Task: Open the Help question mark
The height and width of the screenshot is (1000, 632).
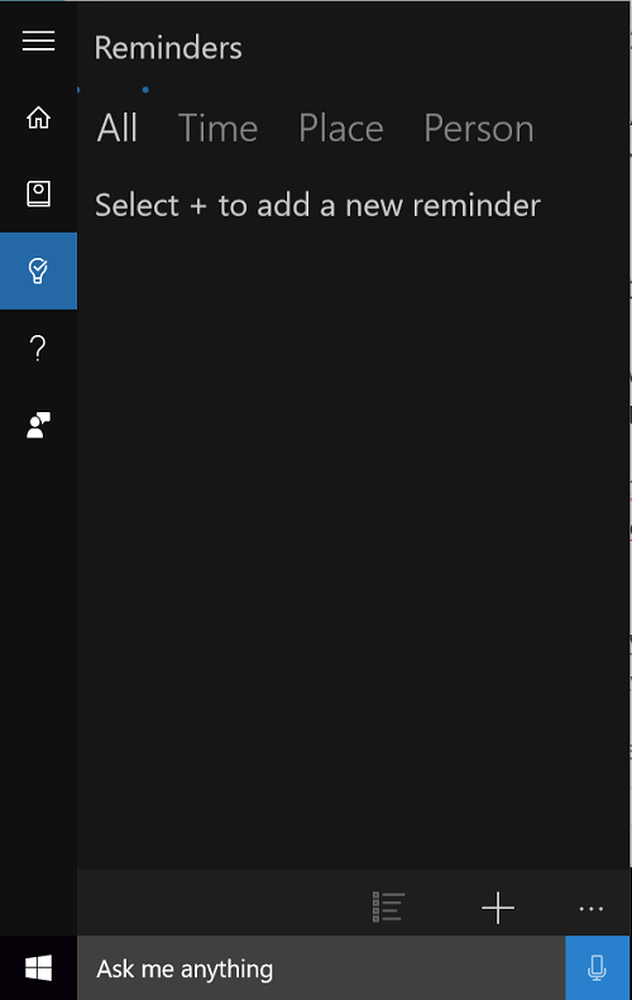Action: click(x=38, y=348)
